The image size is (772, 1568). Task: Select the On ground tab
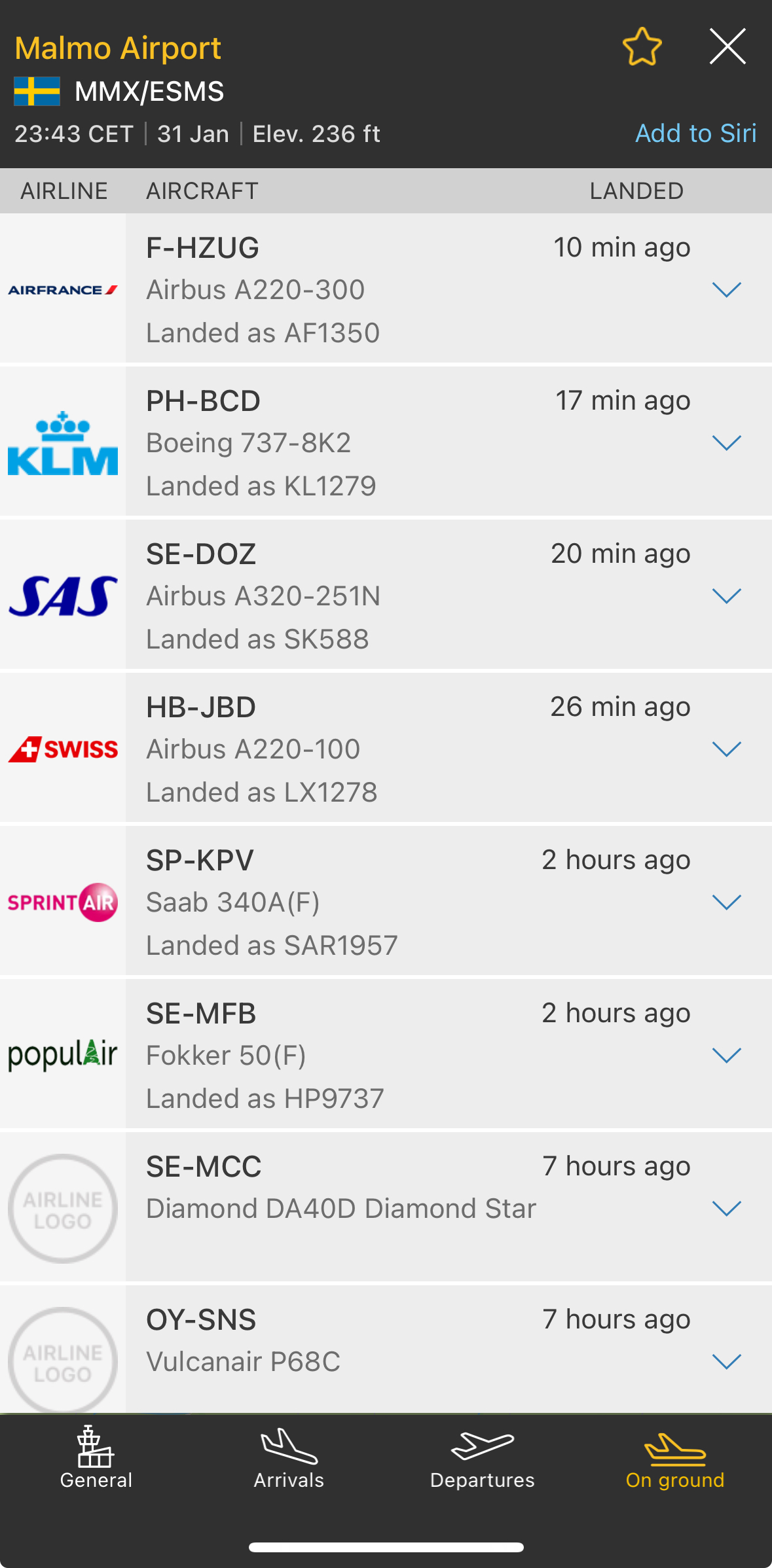[x=675, y=1458]
